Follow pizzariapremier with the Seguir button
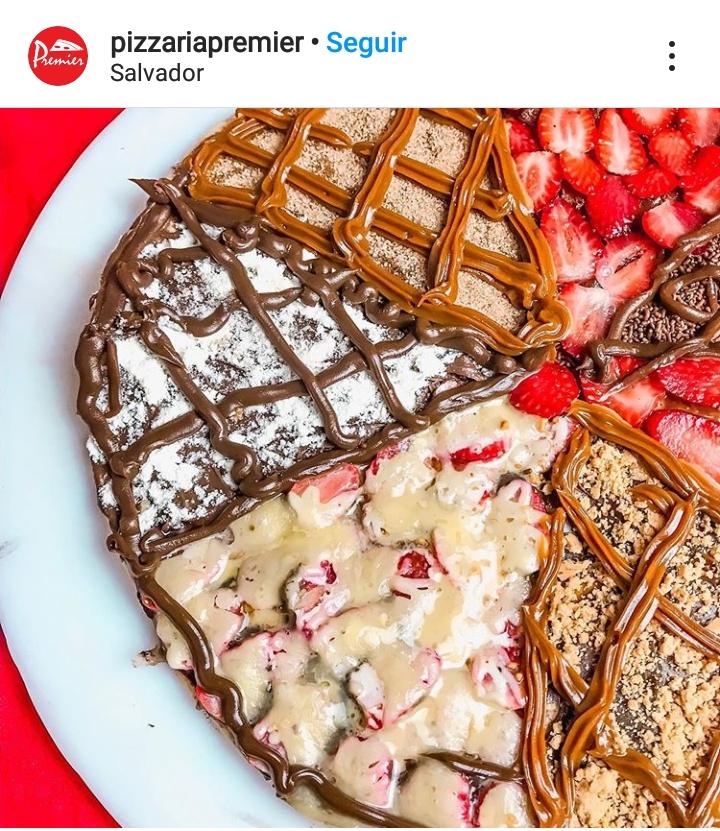Screen dimensions: 720x831 366,43
